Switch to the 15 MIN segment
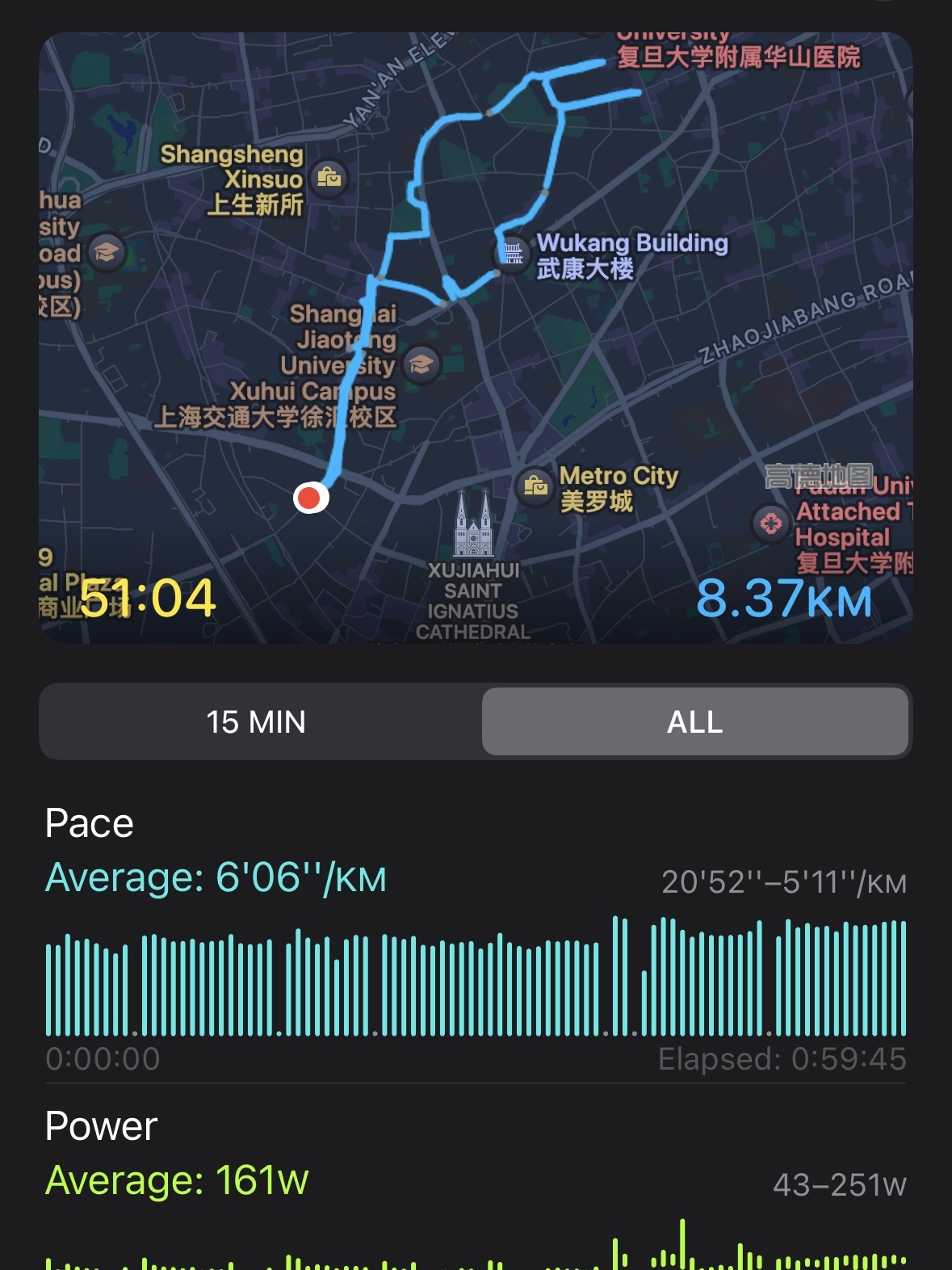952x1270 pixels. pyautogui.click(x=257, y=721)
